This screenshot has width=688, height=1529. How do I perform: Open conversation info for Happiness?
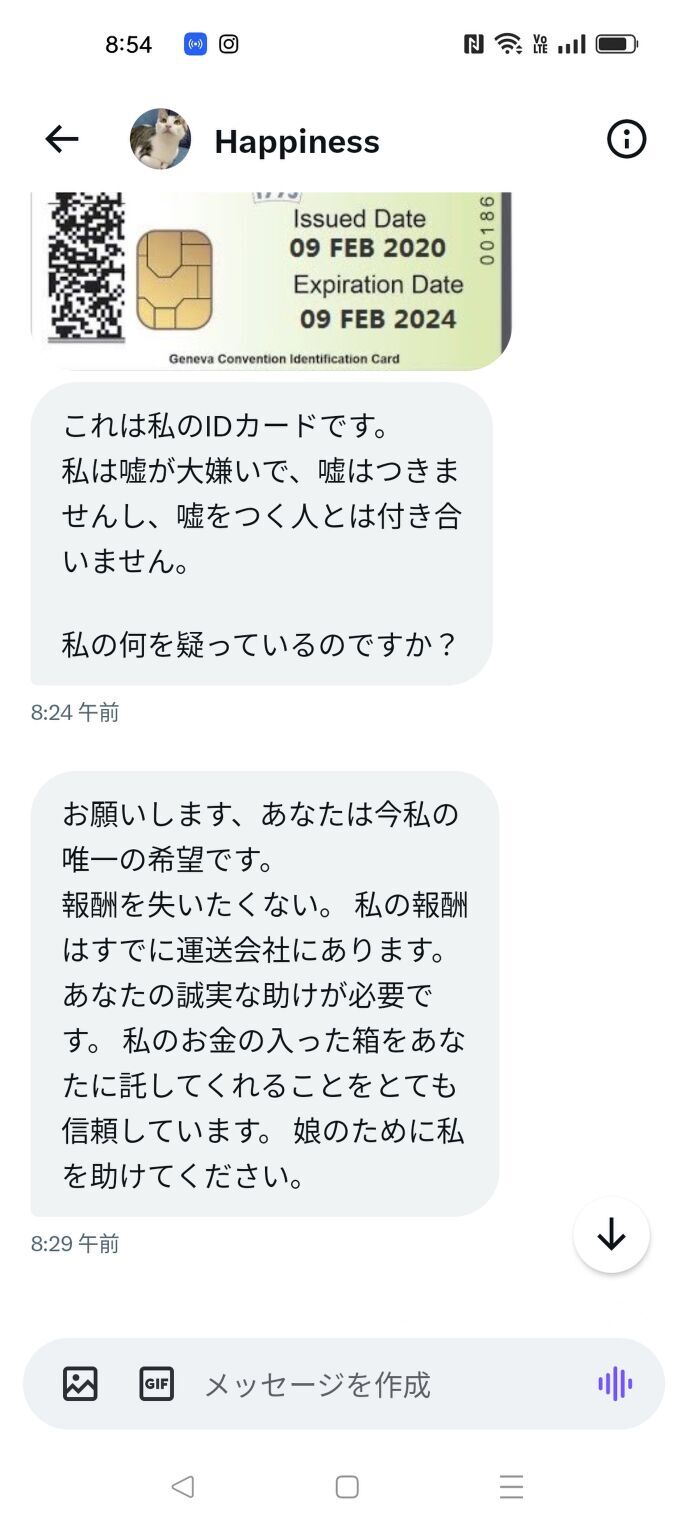[x=626, y=140]
